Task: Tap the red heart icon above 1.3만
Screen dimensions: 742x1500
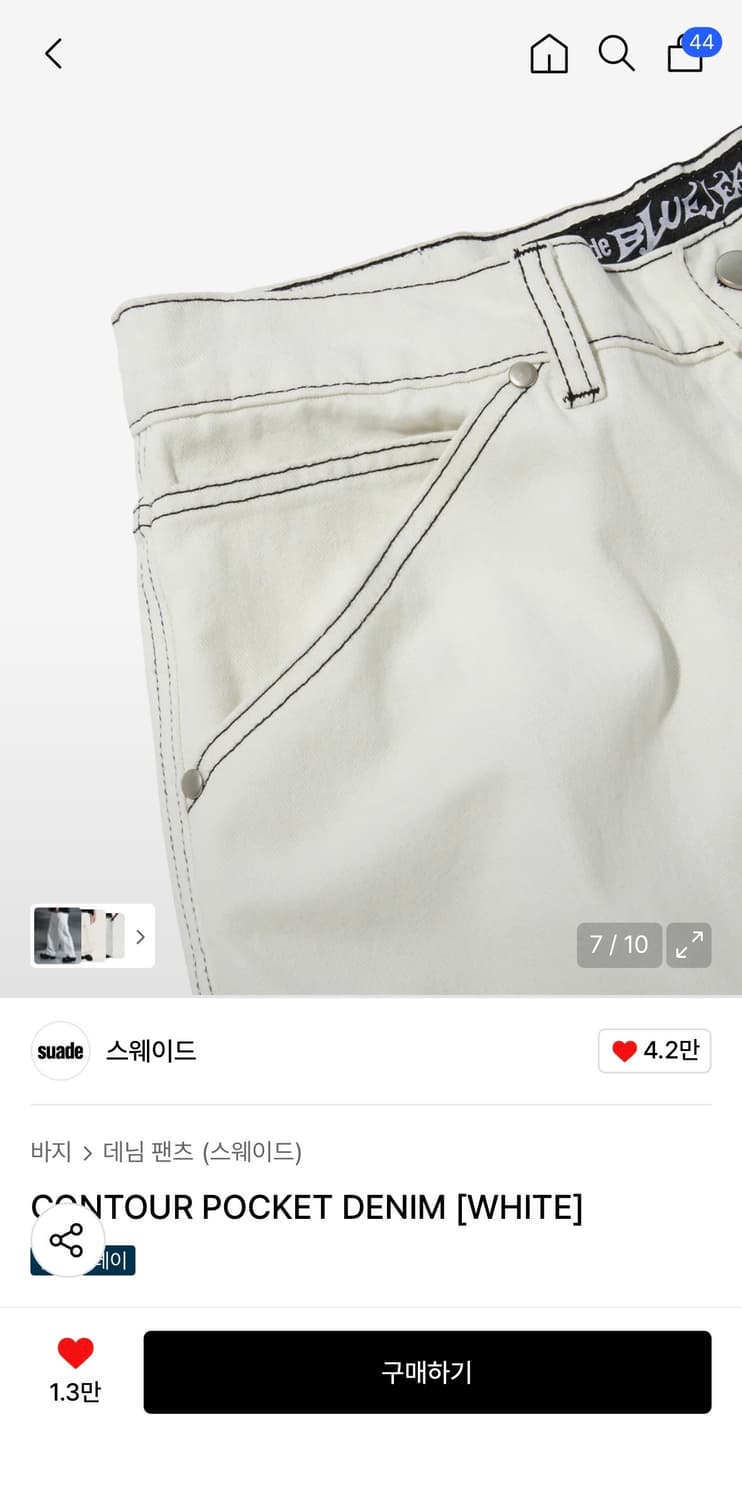Action: 75,1352
